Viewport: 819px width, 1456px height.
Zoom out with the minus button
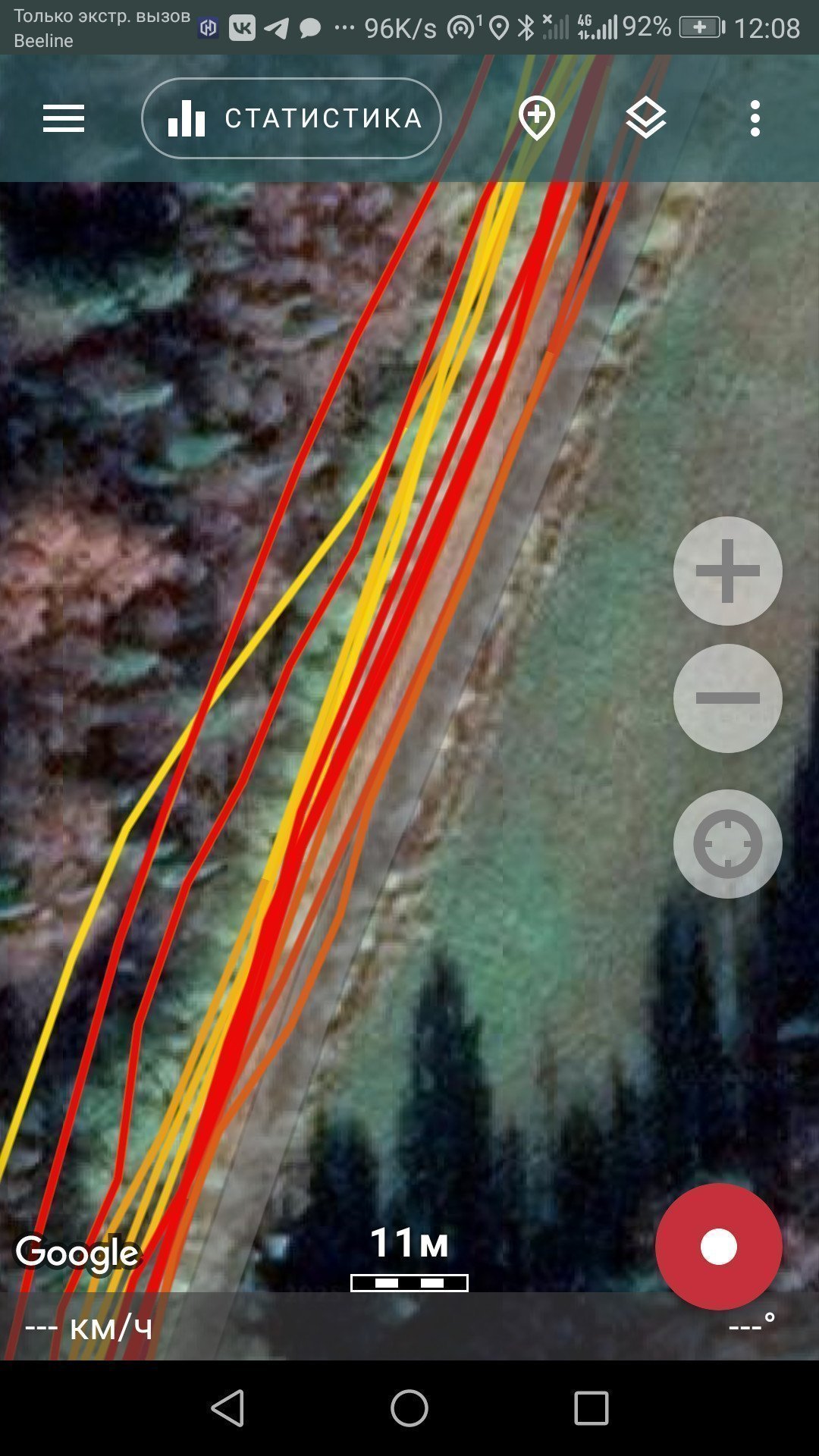(x=728, y=698)
